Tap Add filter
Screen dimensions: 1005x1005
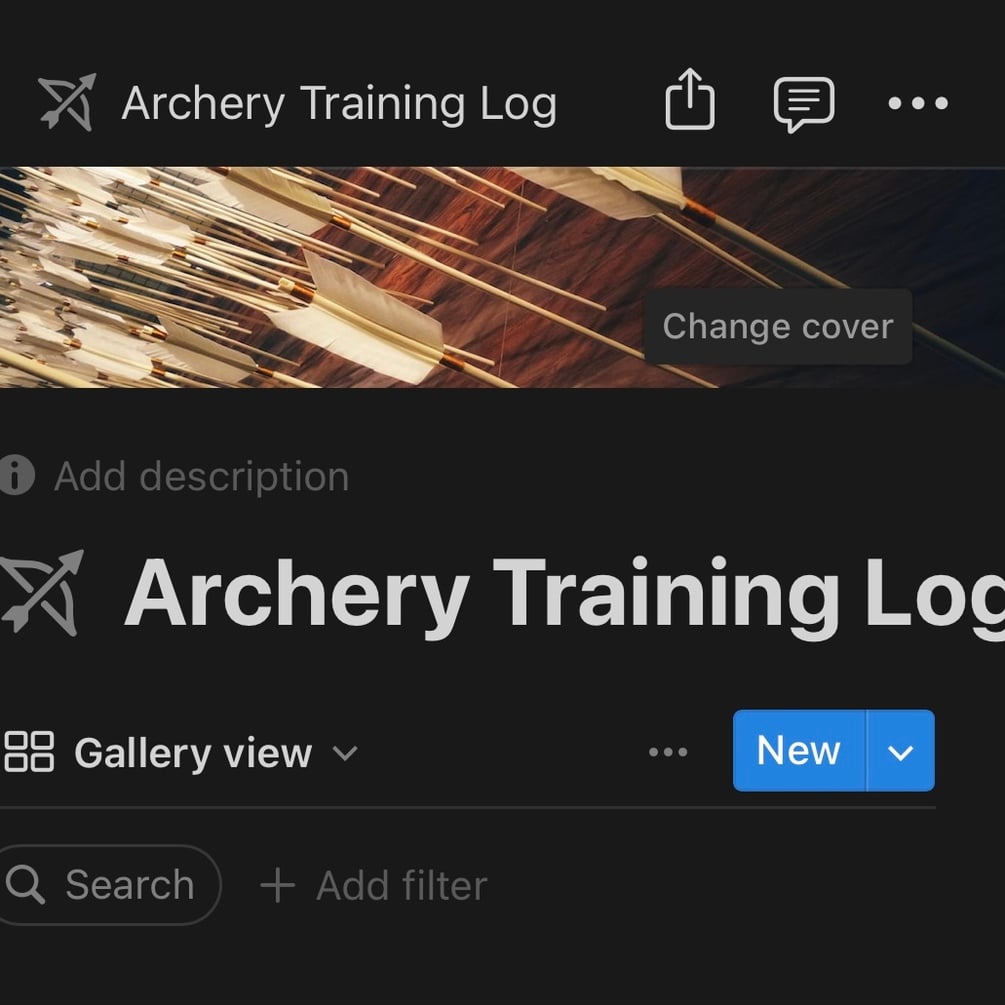tap(374, 885)
